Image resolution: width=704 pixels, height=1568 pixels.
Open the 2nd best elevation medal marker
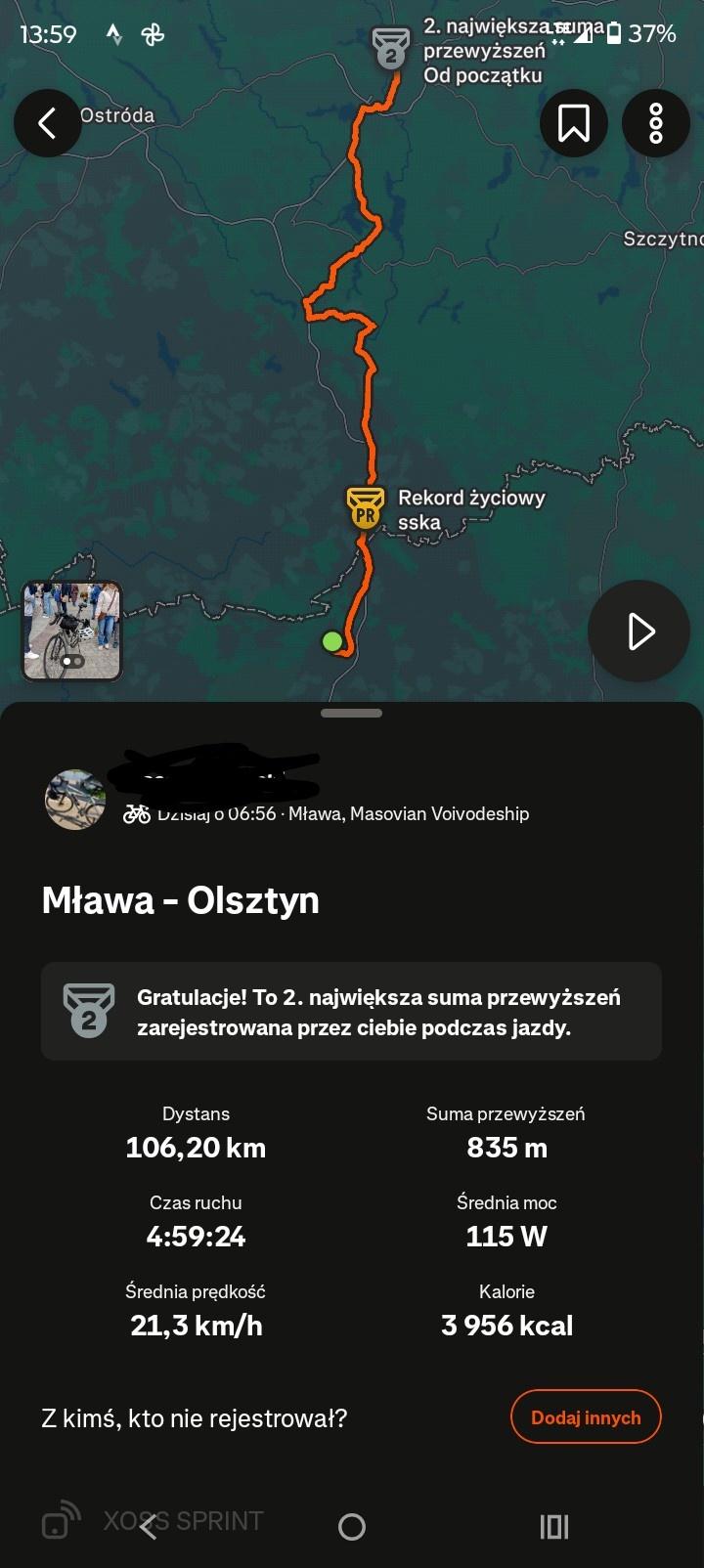pos(391,49)
